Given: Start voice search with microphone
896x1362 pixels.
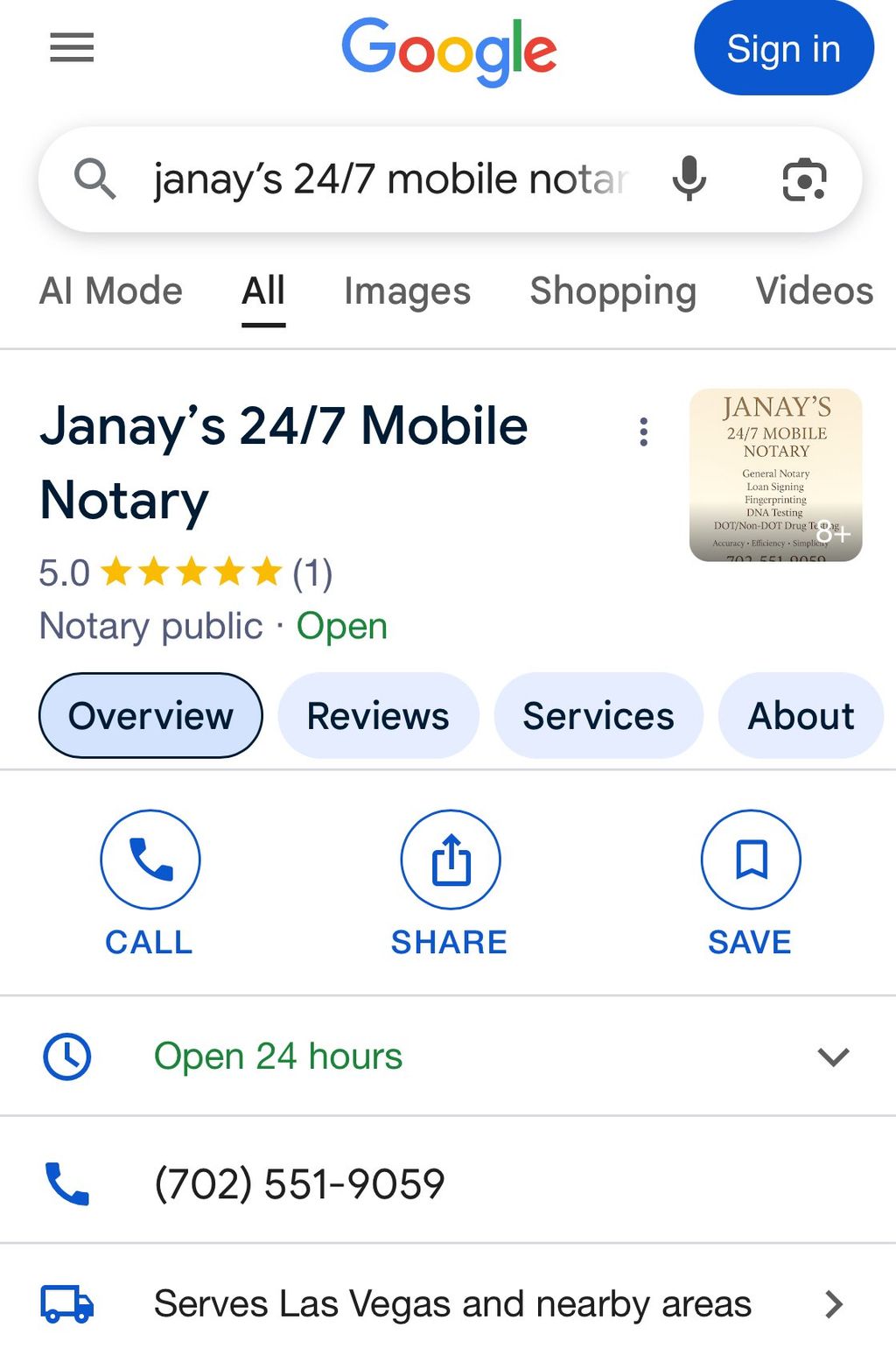Looking at the screenshot, I should (x=689, y=179).
